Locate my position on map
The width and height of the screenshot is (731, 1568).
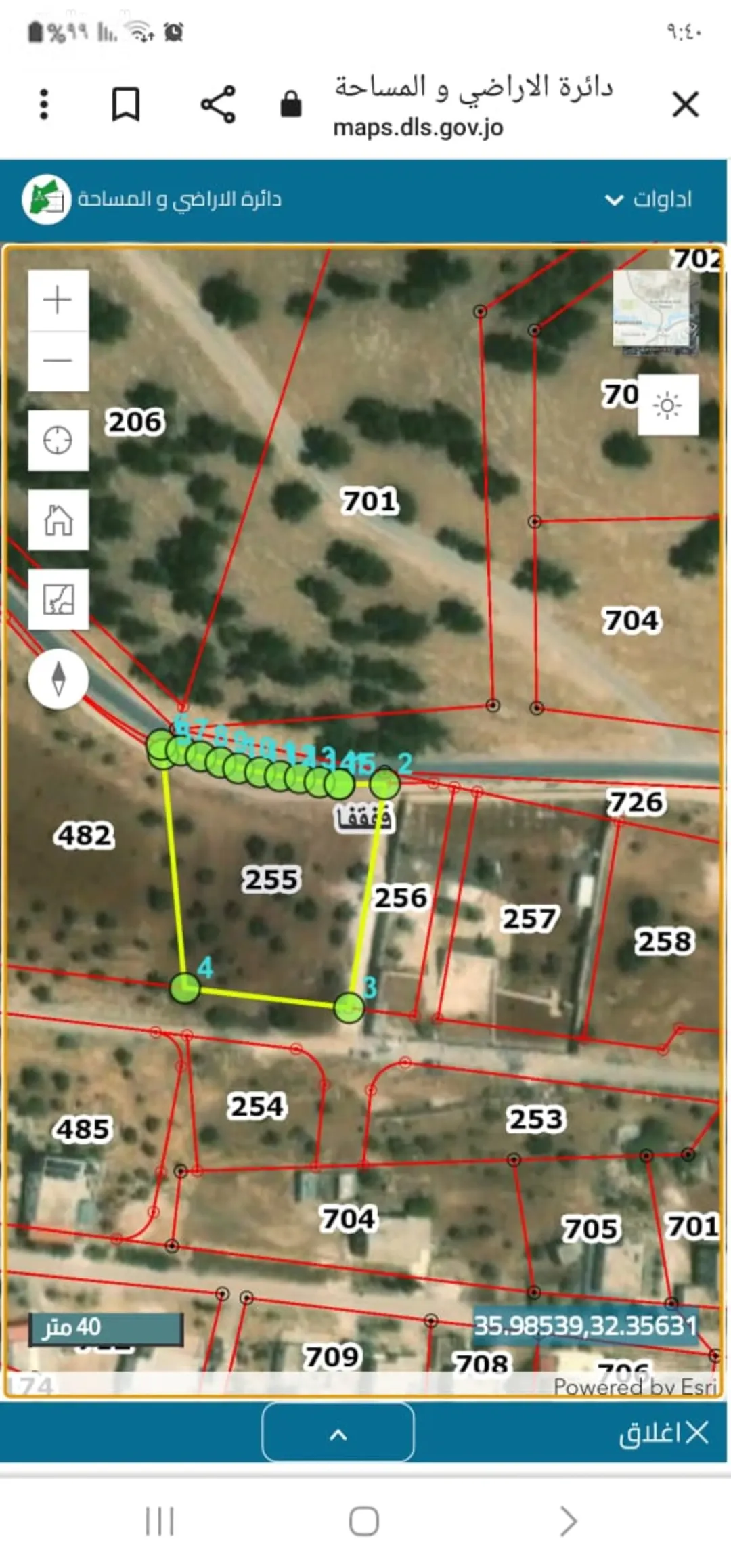[x=58, y=440]
